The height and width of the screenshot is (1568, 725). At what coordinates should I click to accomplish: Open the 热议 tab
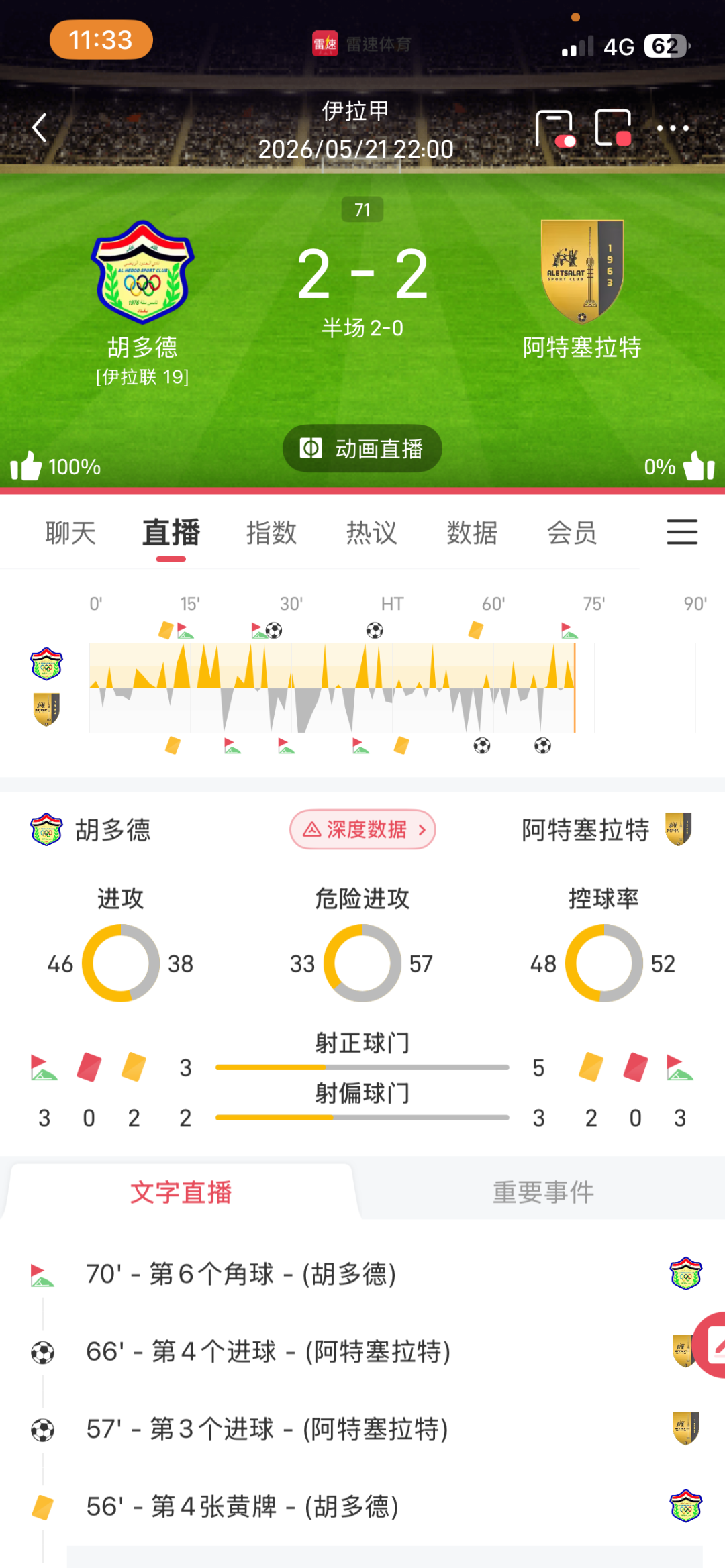372,533
